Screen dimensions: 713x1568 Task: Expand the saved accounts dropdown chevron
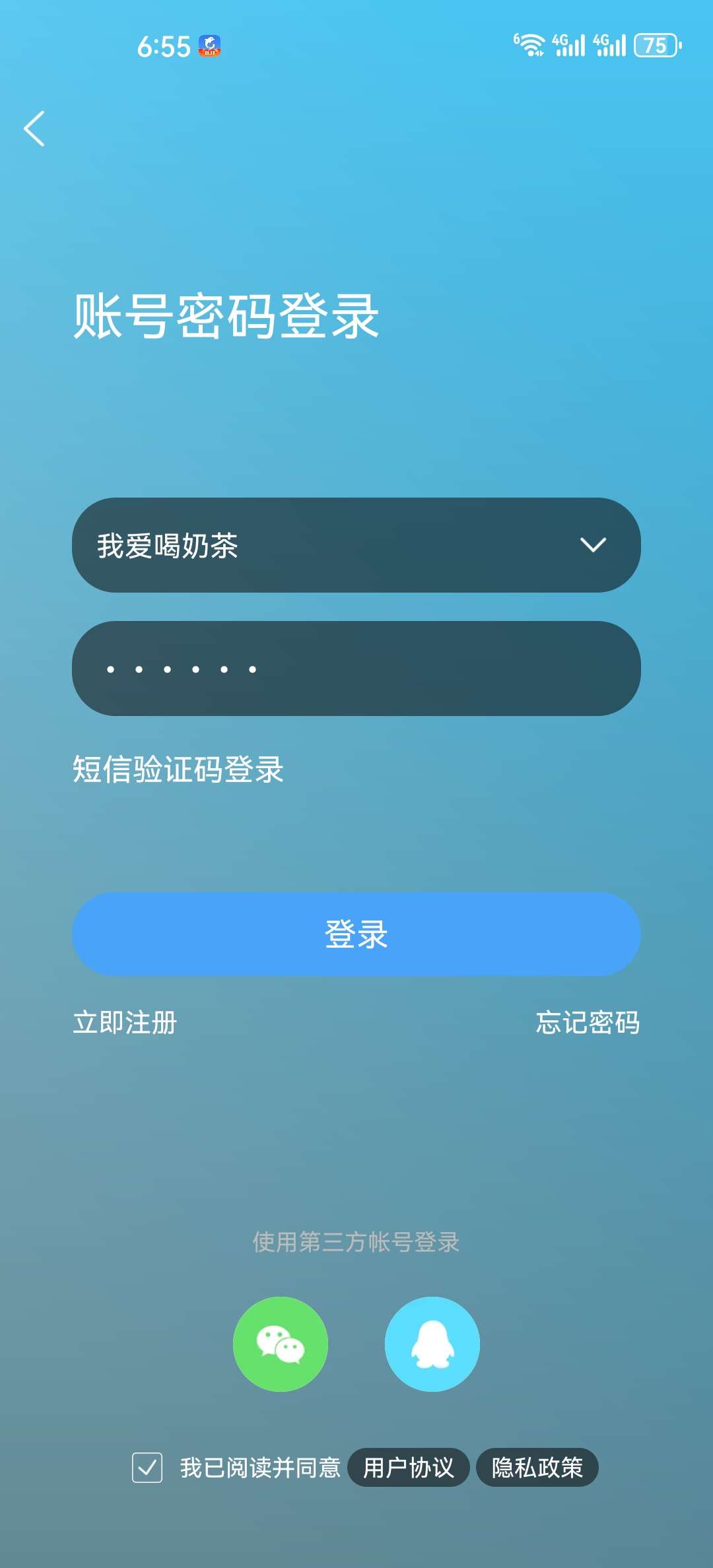[592, 545]
